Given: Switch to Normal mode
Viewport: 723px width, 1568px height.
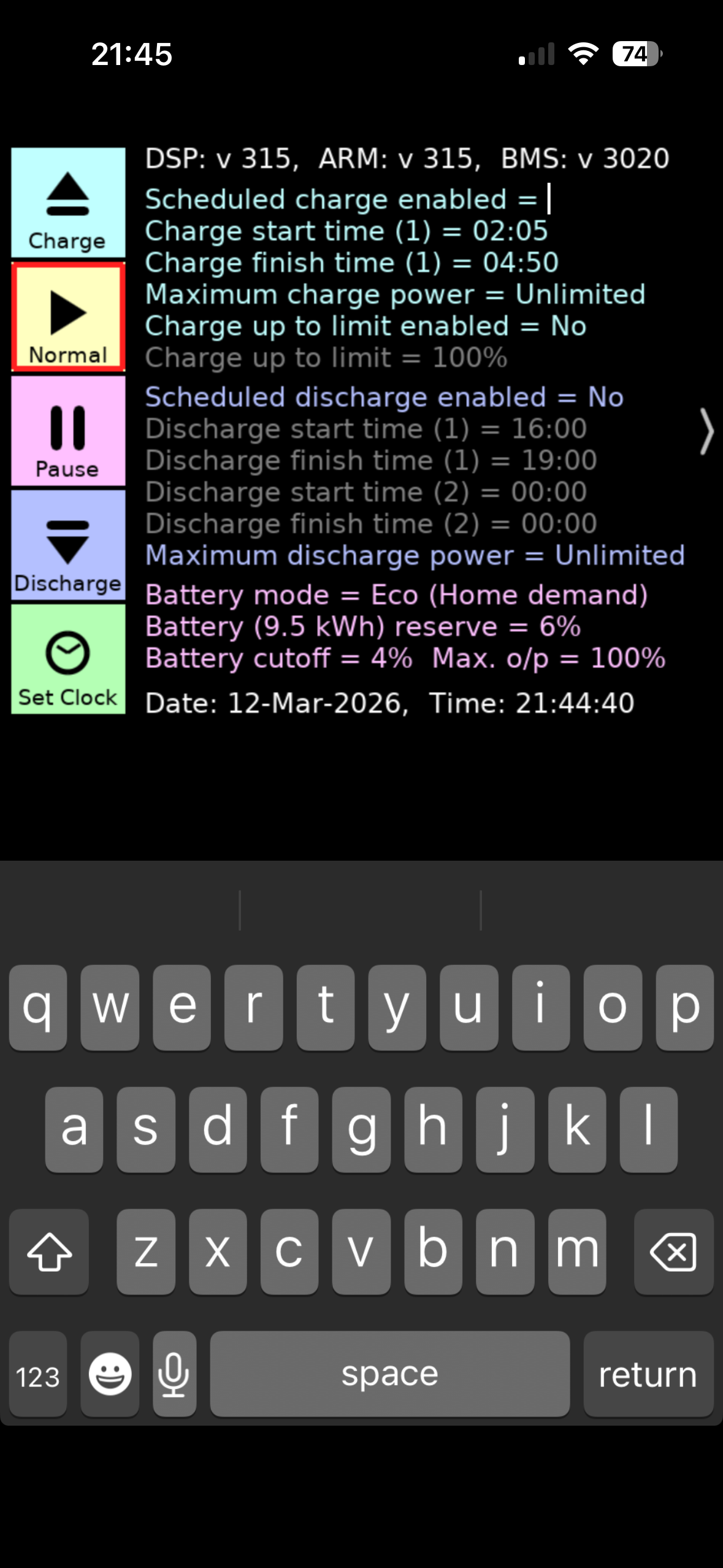Looking at the screenshot, I should coord(68,317).
